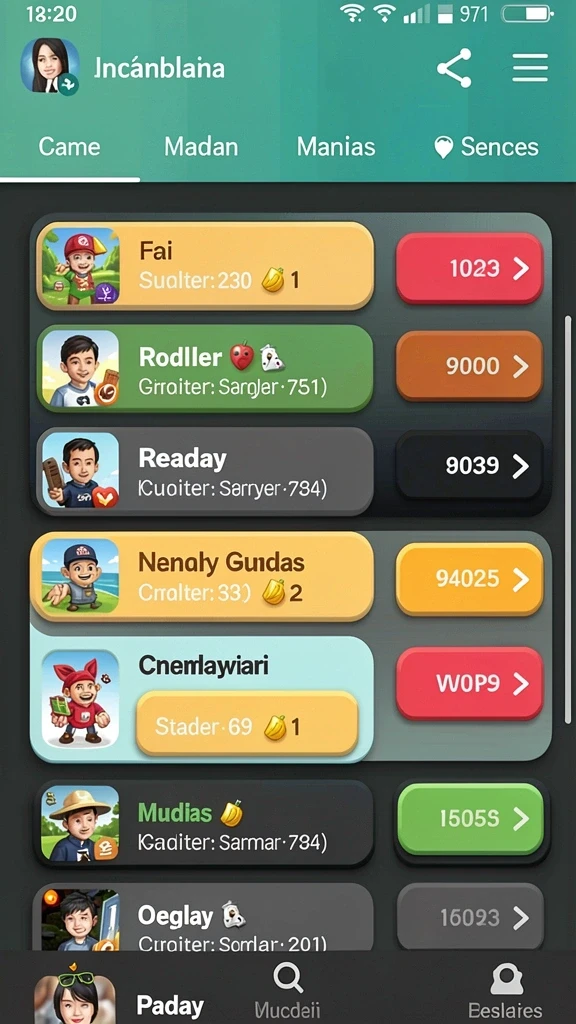Switch to the Madan tab

(x=201, y=147)
